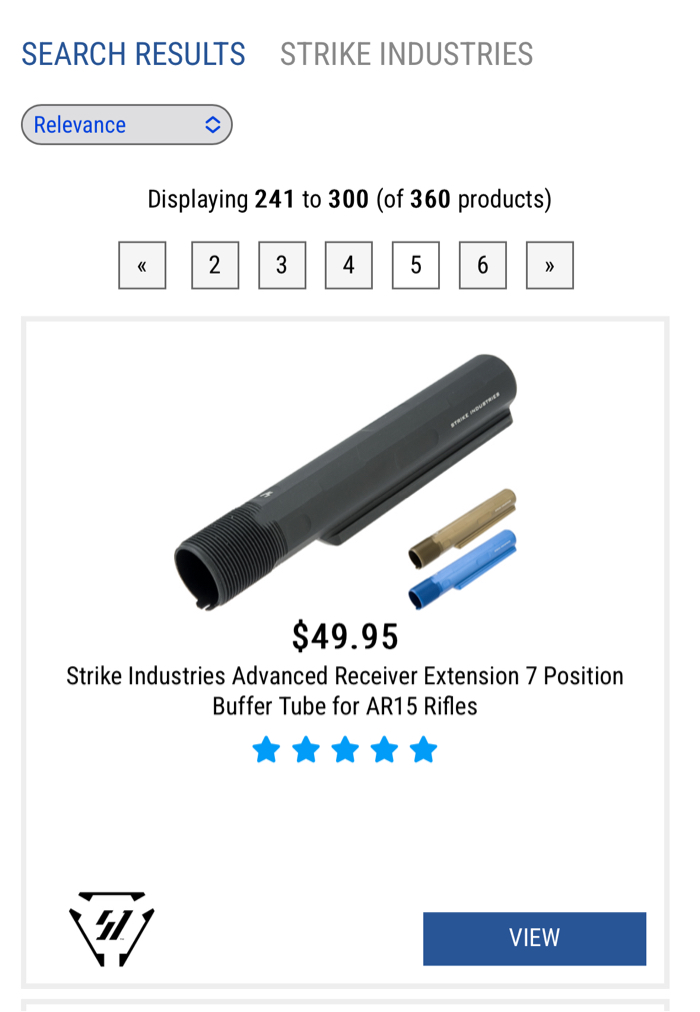This screenshot has width=700, height=1012.
Task: Go to the next results page
Action: (x=550, y=265)
